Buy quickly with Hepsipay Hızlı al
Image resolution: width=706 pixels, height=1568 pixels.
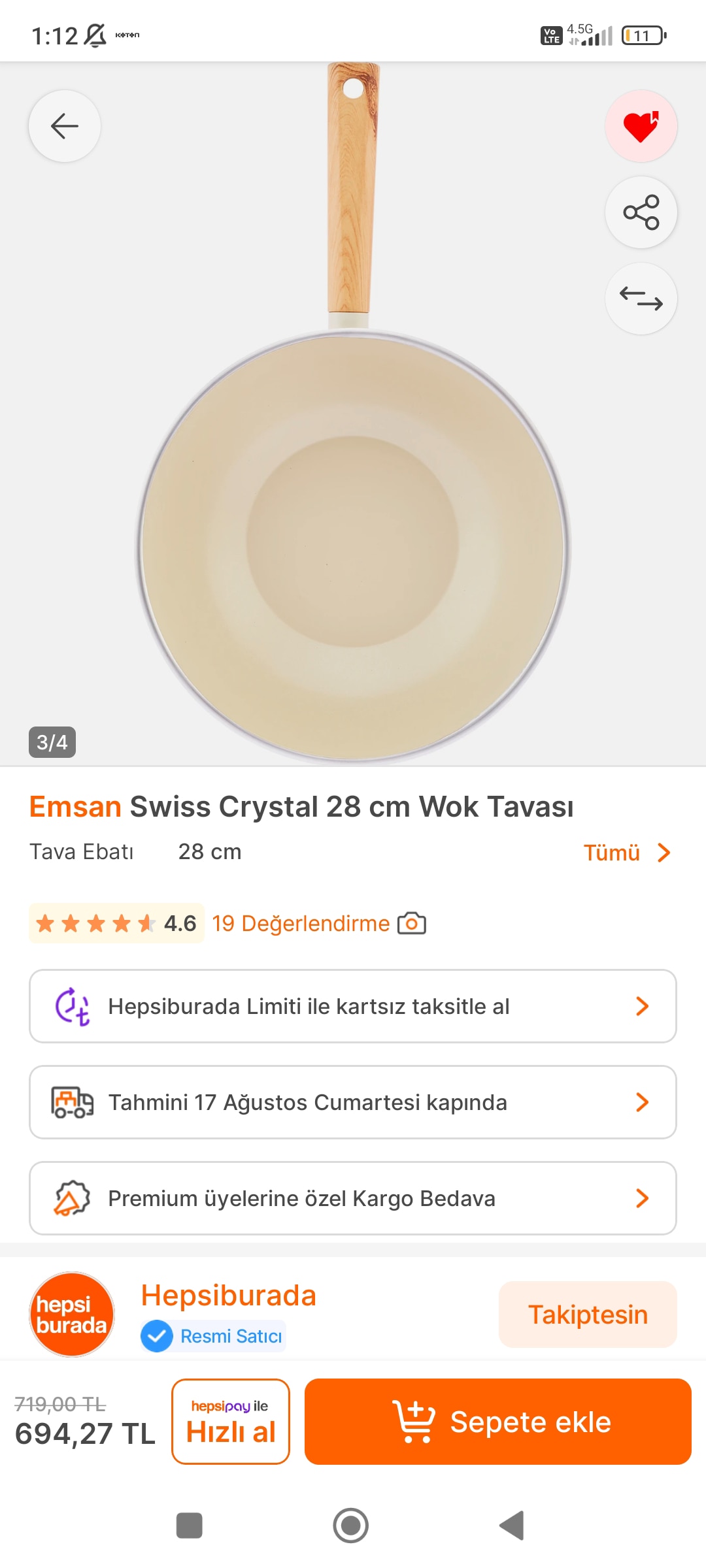[231, 1422]
